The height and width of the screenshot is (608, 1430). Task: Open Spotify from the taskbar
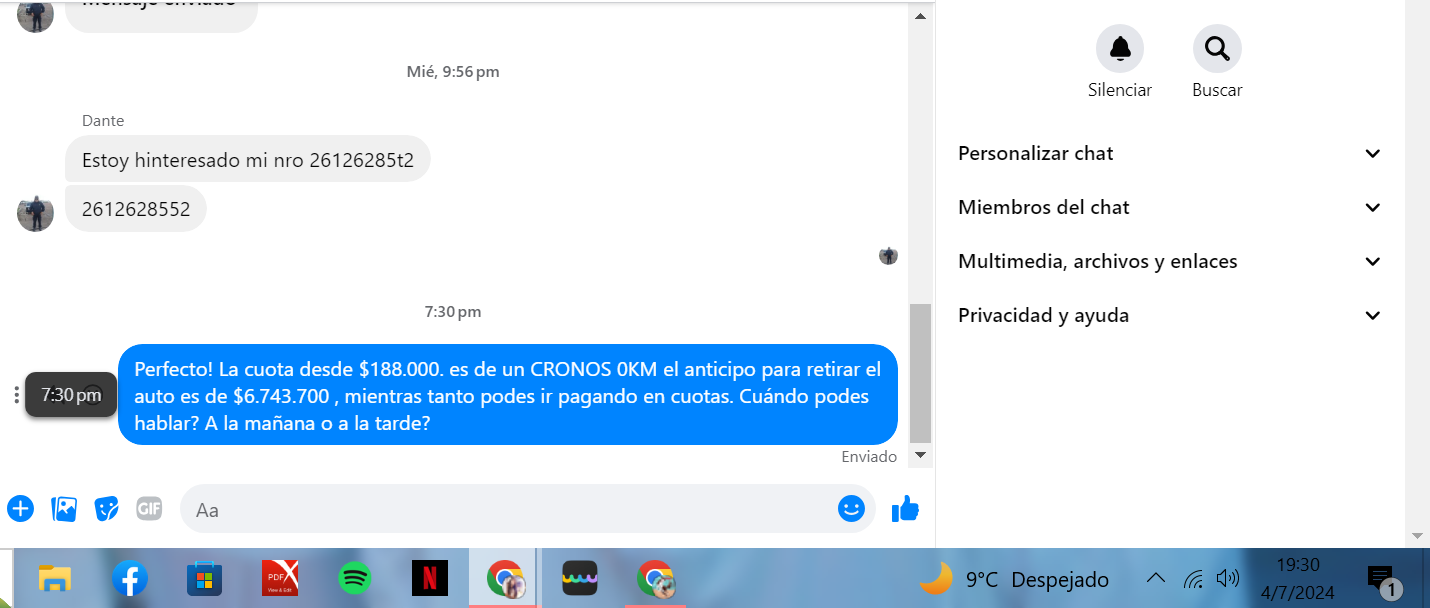(x=355, y=578)
